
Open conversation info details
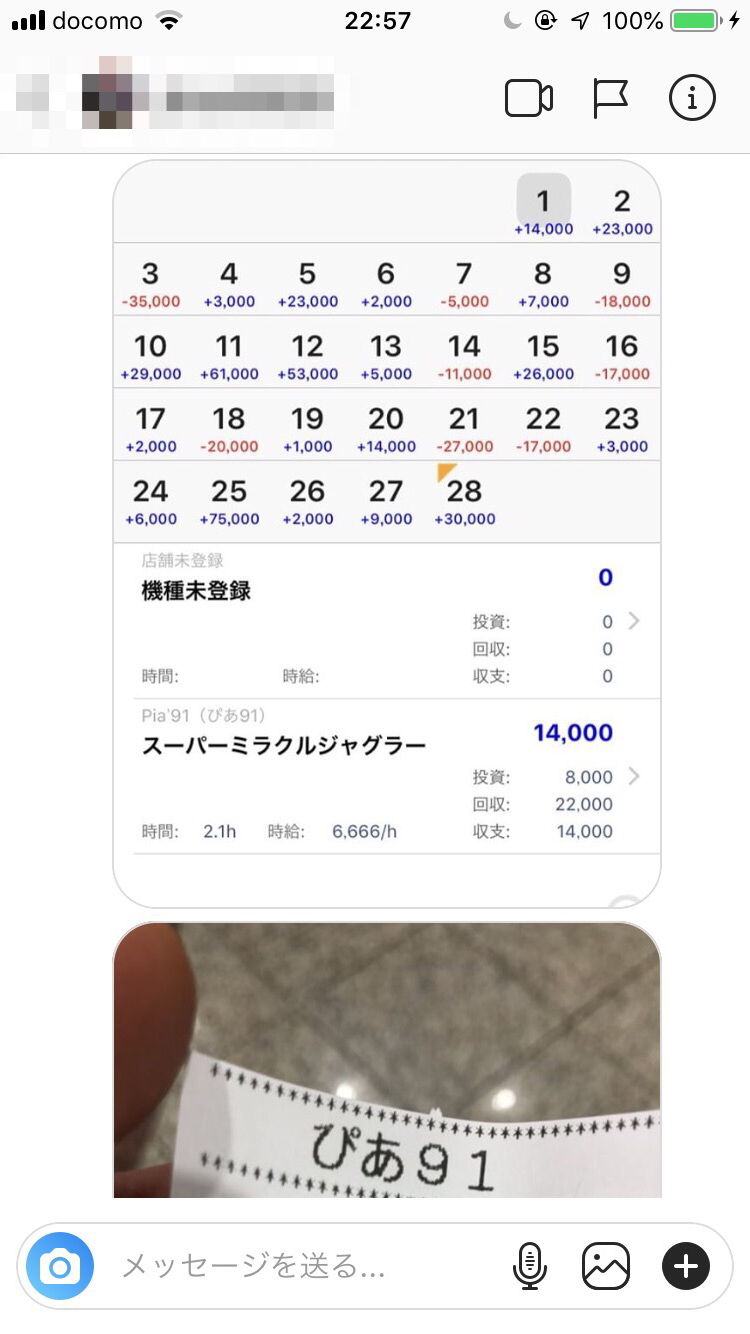[x=692, y=98]
